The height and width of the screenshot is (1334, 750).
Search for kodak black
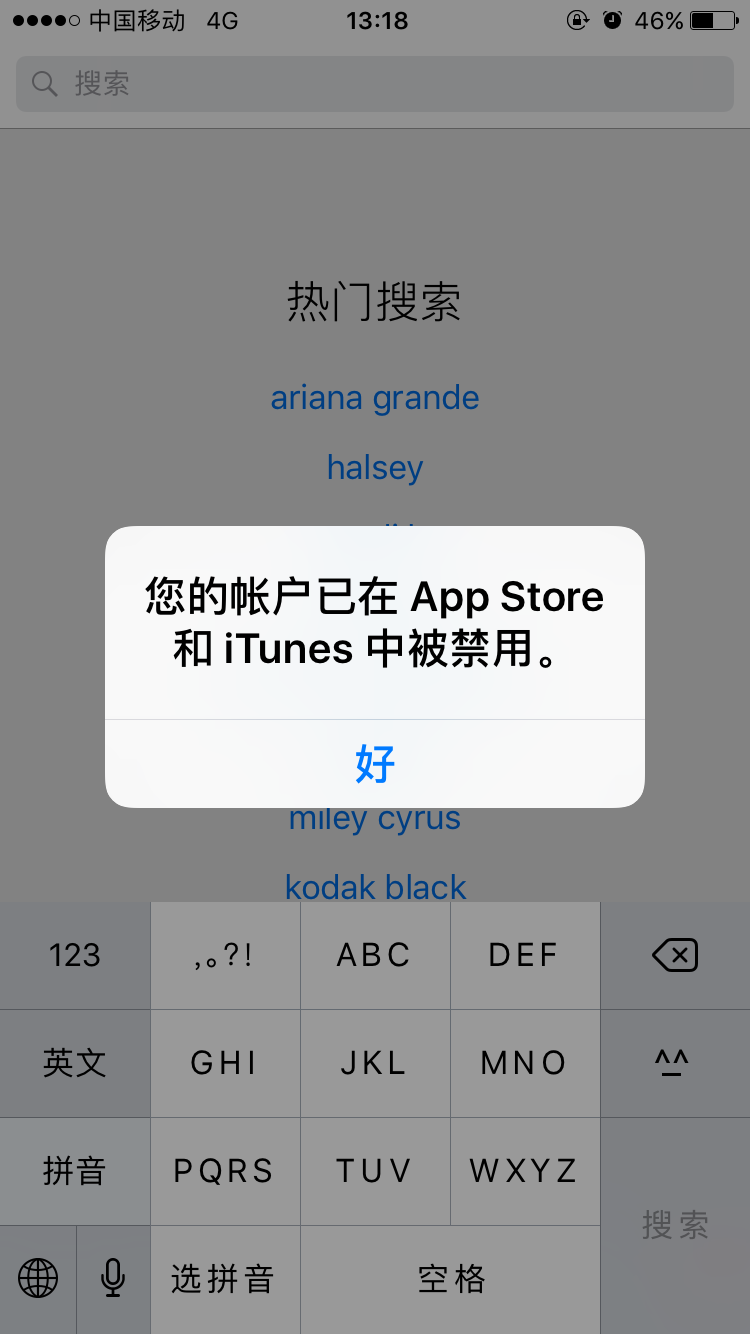pos(375,886)
